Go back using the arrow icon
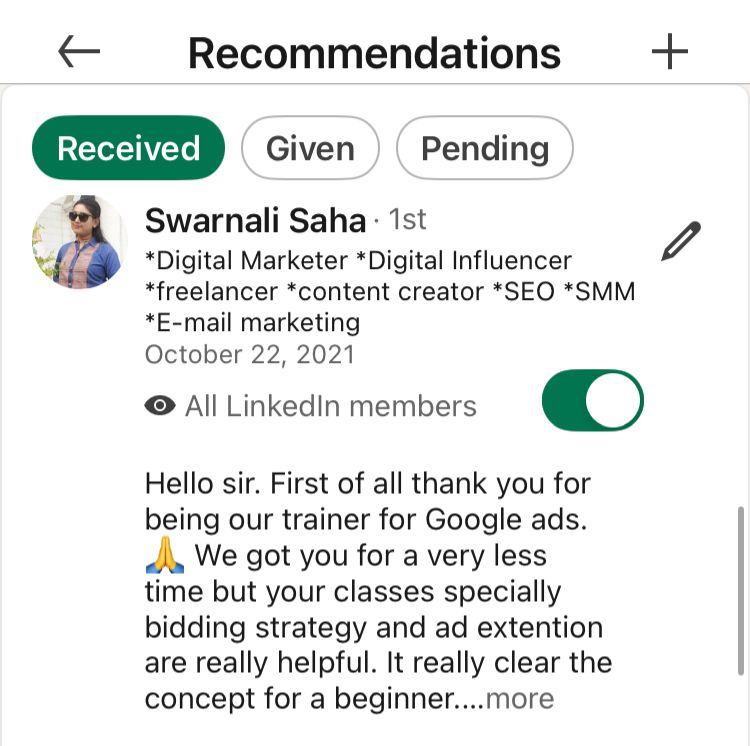This screenshot has width=750, height=746. 79,52
